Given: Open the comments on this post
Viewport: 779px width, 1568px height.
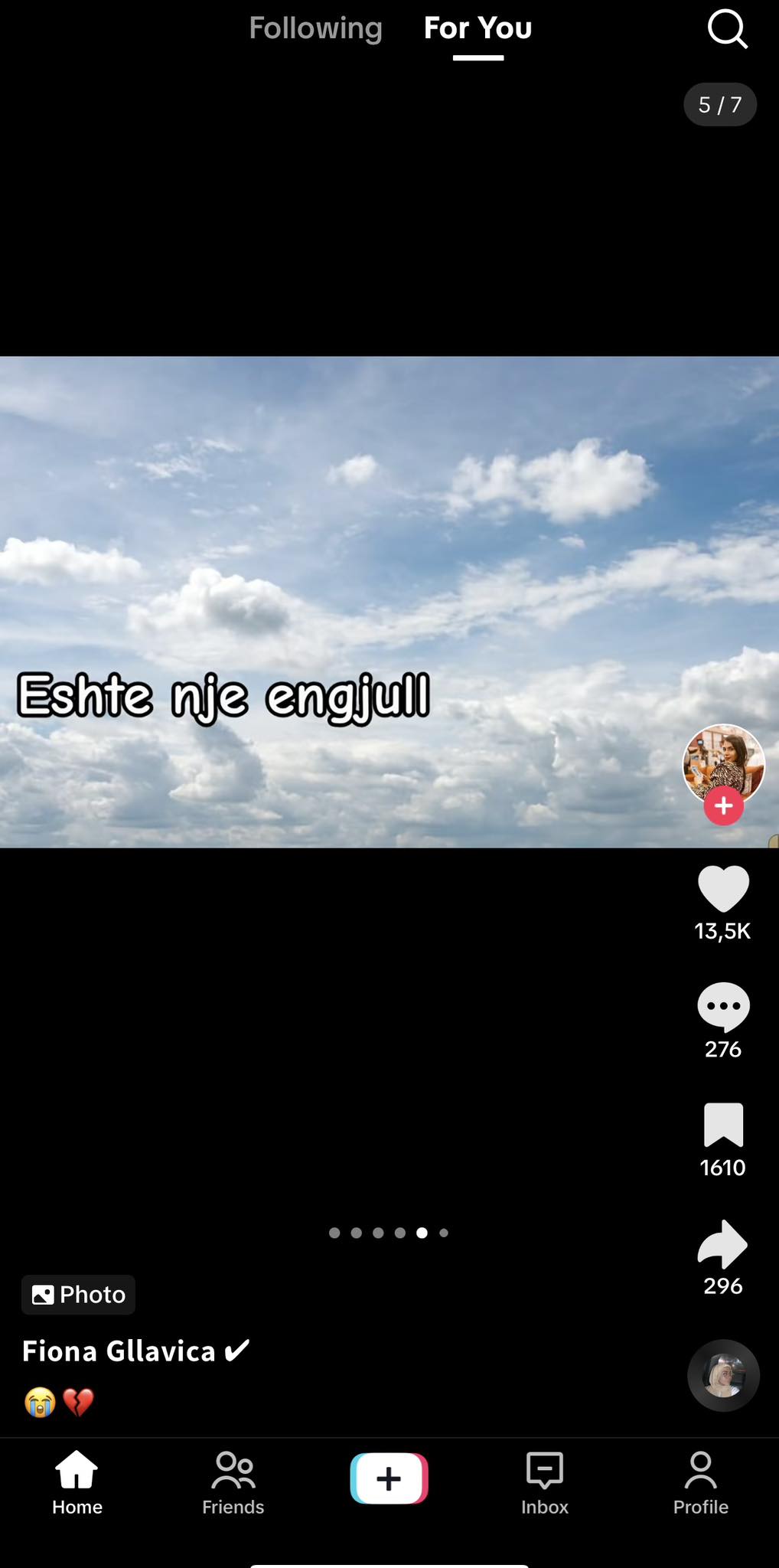Looking at the screenshot, I should pyautogui.click(x=723, y=1008).
